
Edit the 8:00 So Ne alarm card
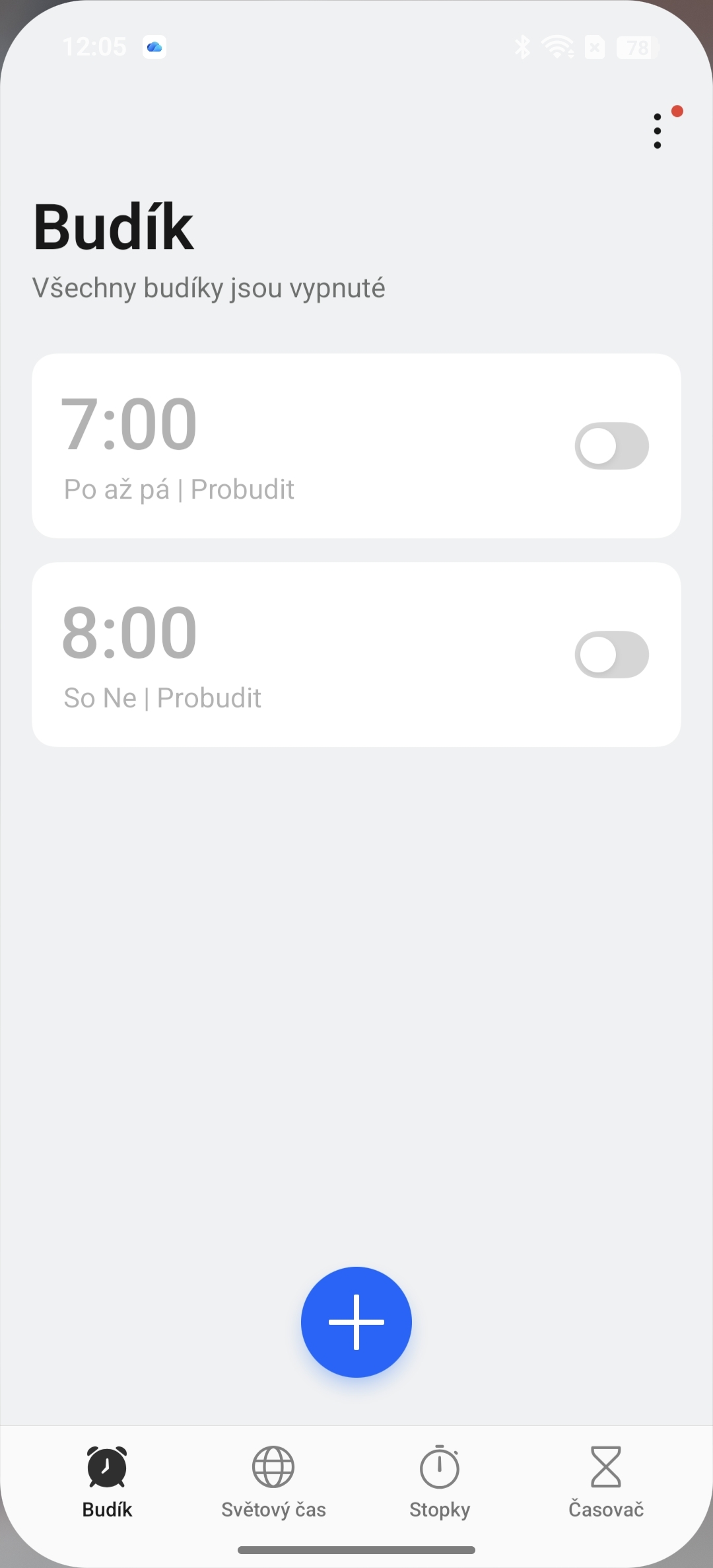[x=264, y=655]
